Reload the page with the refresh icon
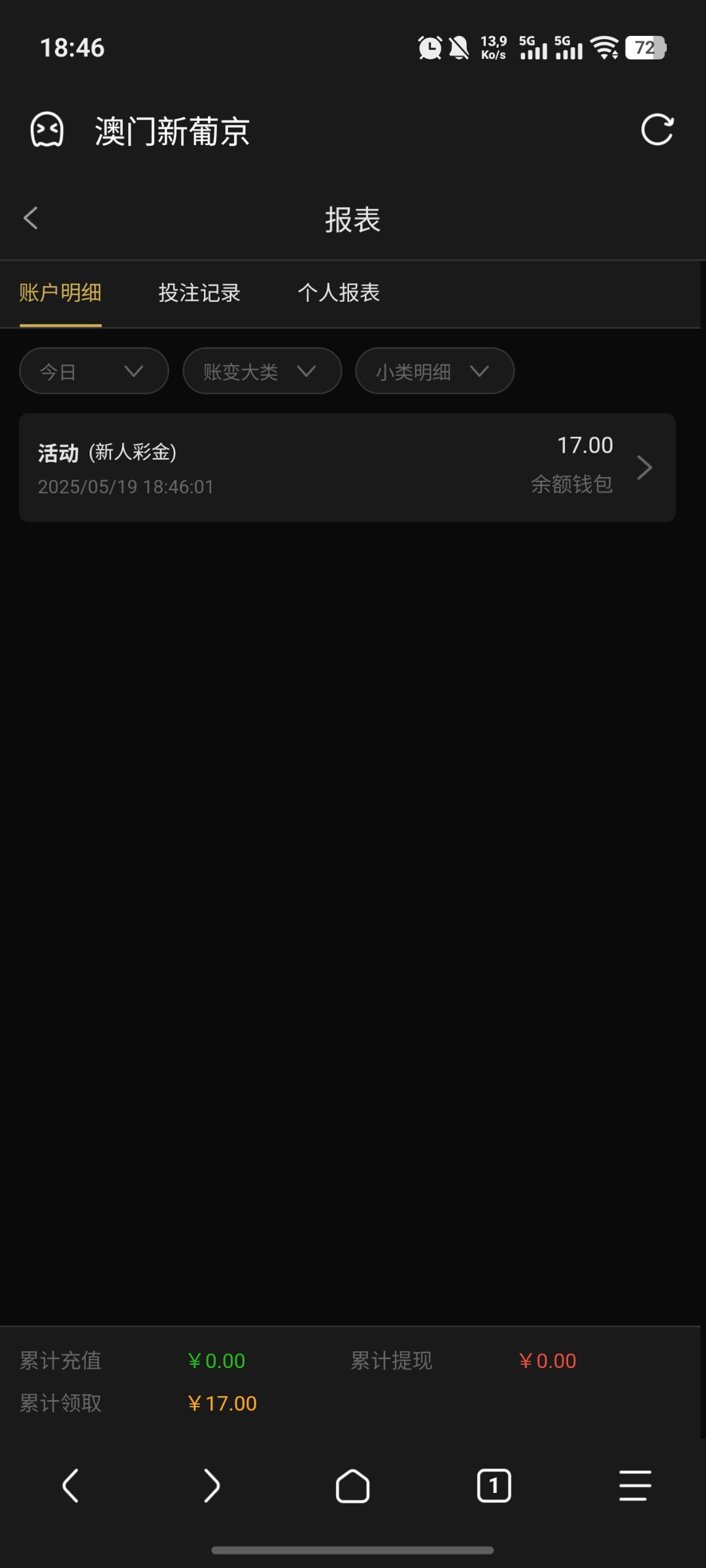The image size is (706, 1568). coord(657,129)
